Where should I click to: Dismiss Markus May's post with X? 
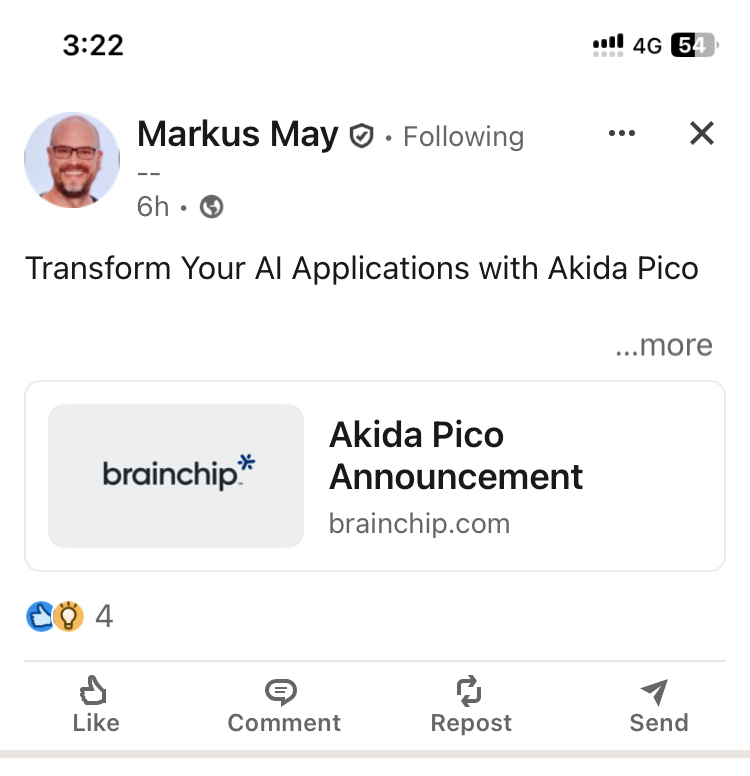[x=702, y=133]
